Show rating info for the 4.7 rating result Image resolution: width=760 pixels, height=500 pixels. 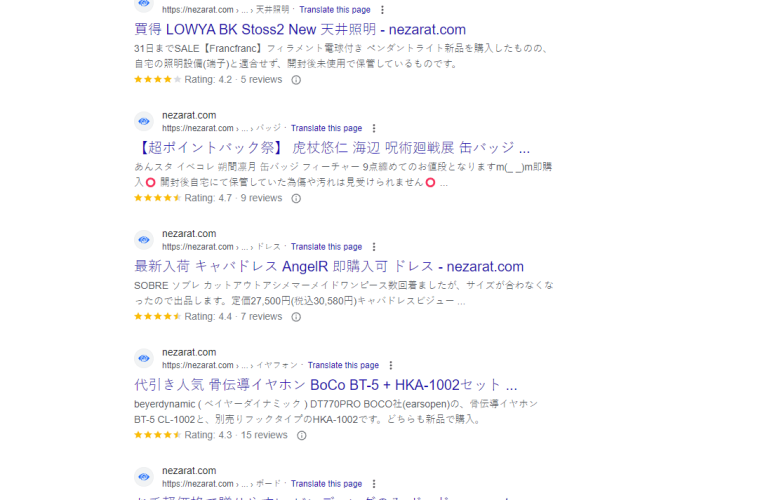tap(296, 198)
